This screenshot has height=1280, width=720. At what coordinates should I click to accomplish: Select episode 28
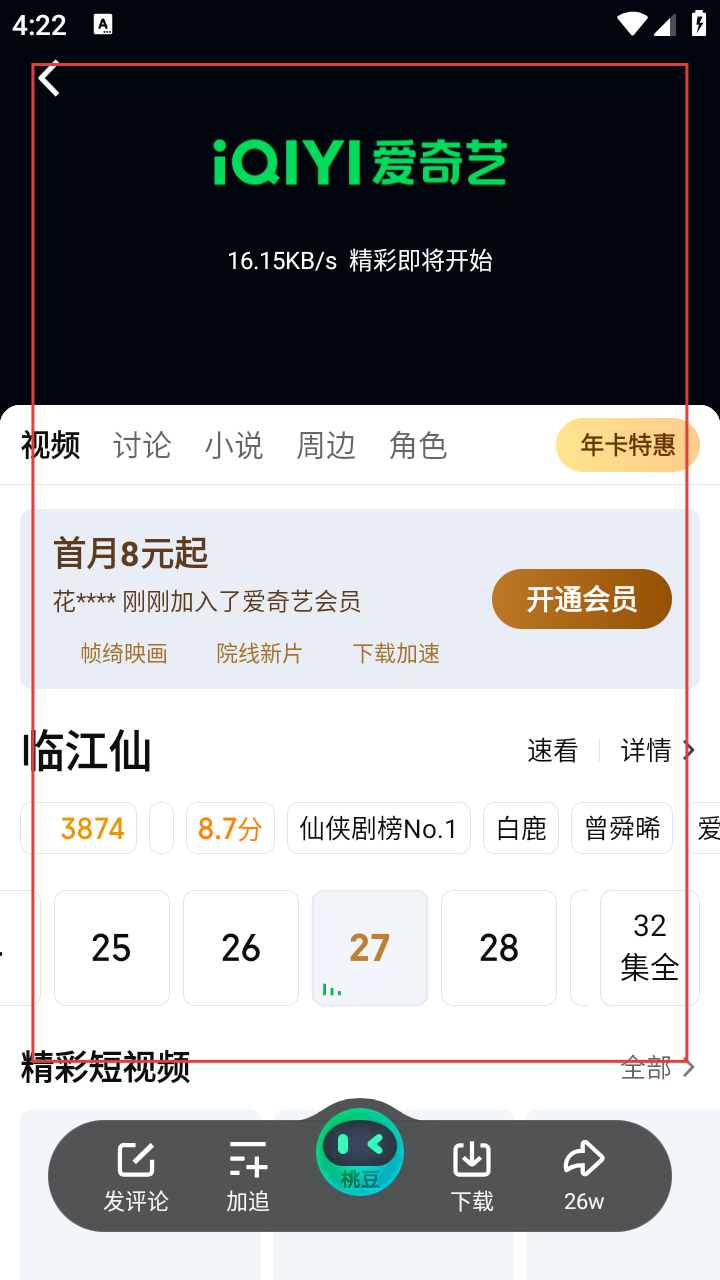pos(499,948)
